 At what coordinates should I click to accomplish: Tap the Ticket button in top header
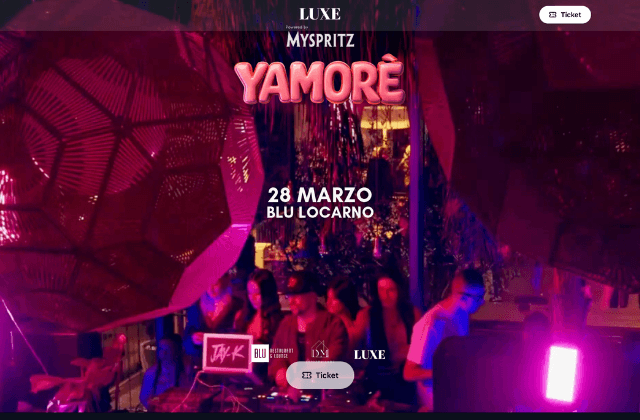[x=564, y=15]
